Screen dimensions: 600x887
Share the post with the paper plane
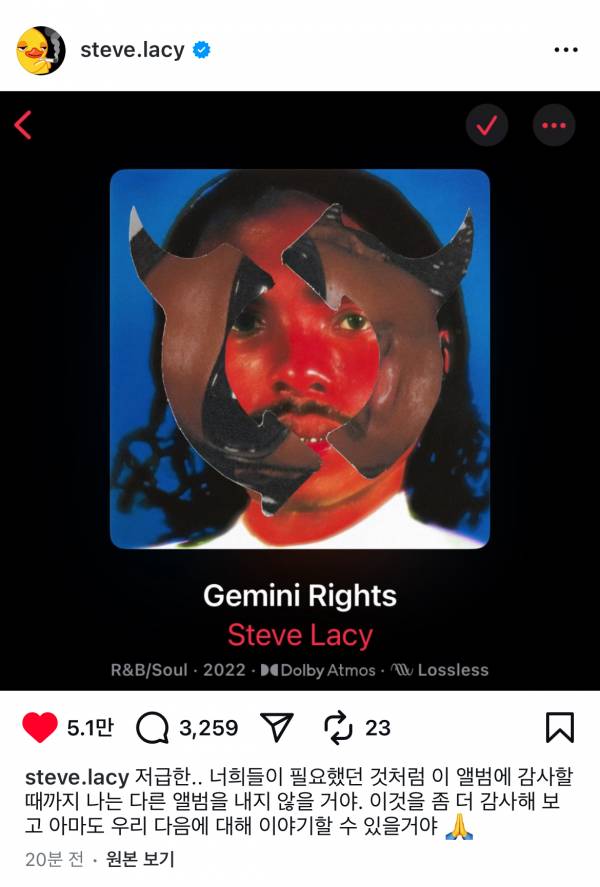click(x=277, y=728)
